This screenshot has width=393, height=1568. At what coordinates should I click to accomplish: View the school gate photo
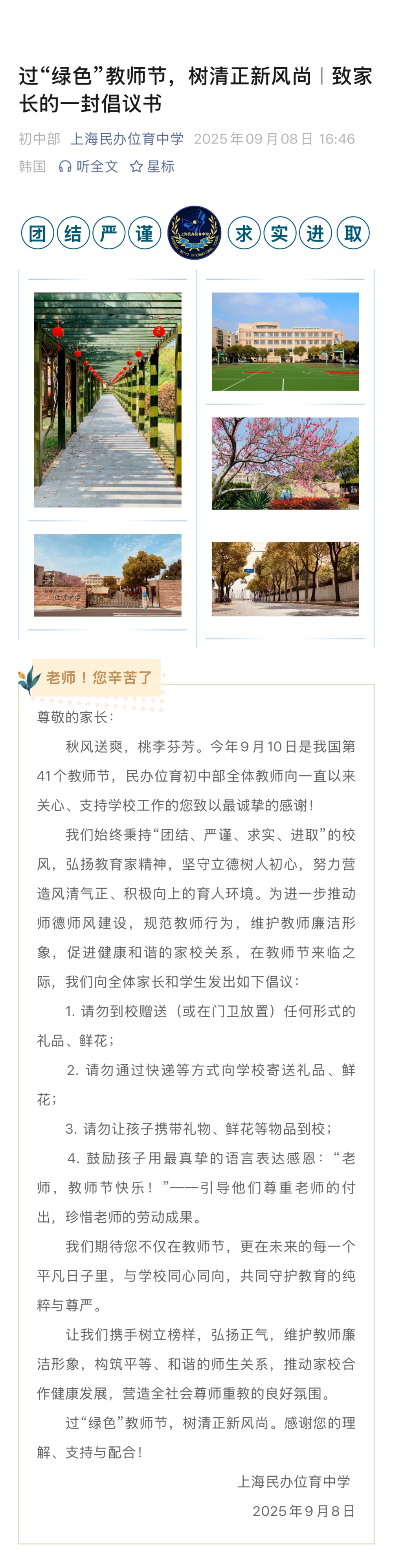click(x=108, y=575)
